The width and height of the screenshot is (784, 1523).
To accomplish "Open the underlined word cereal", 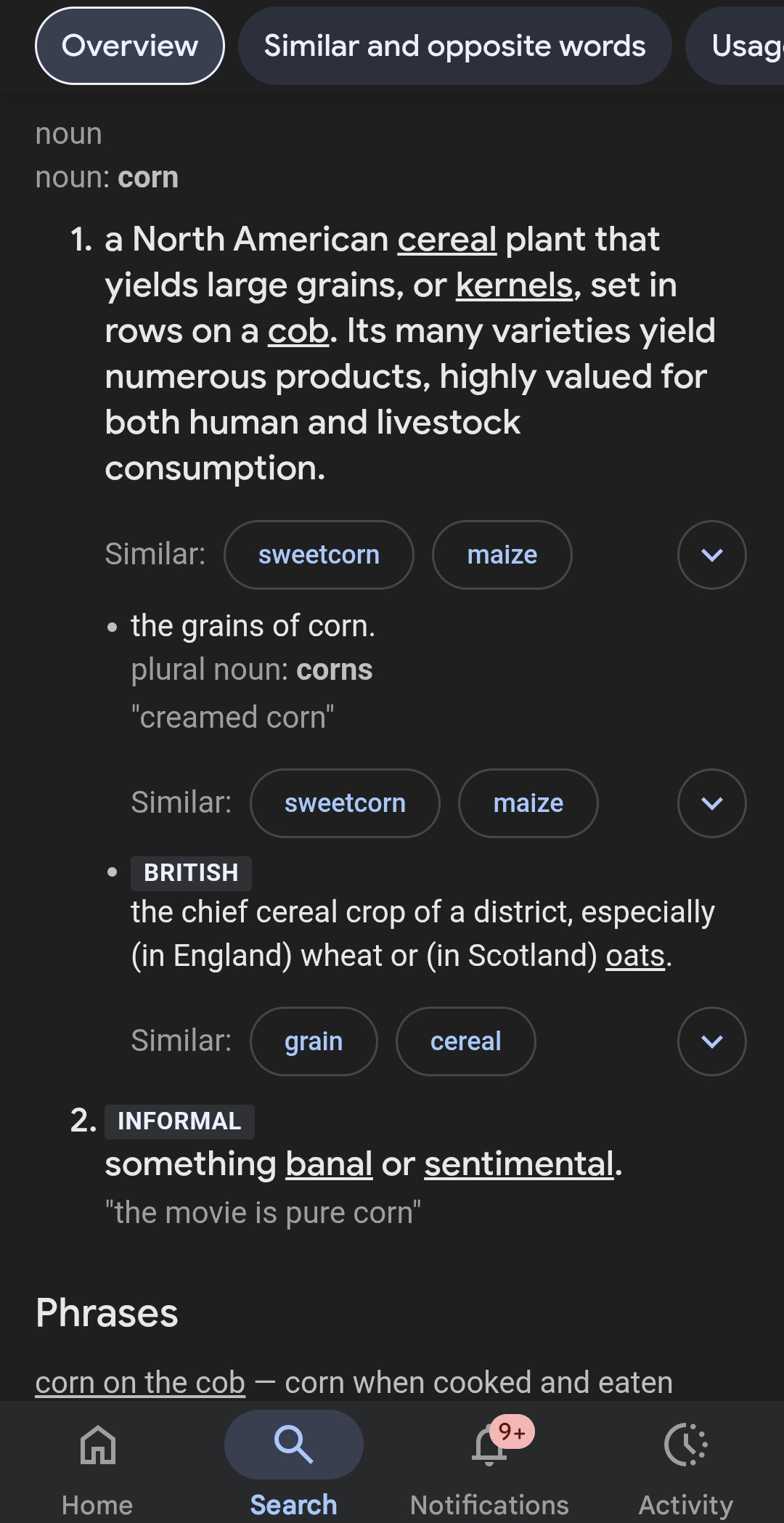I will (447, 239).
